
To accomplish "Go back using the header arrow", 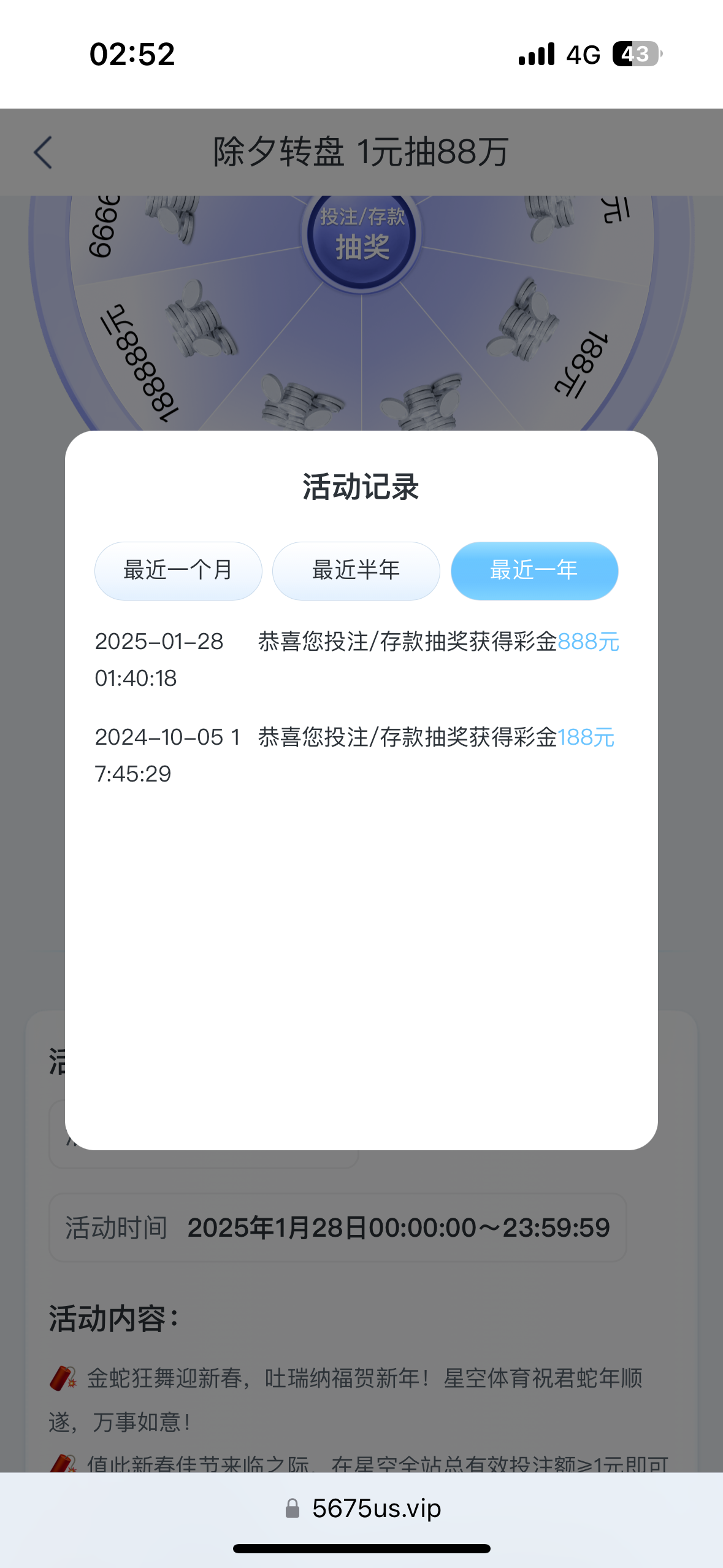I will click(x=43, y=152).
